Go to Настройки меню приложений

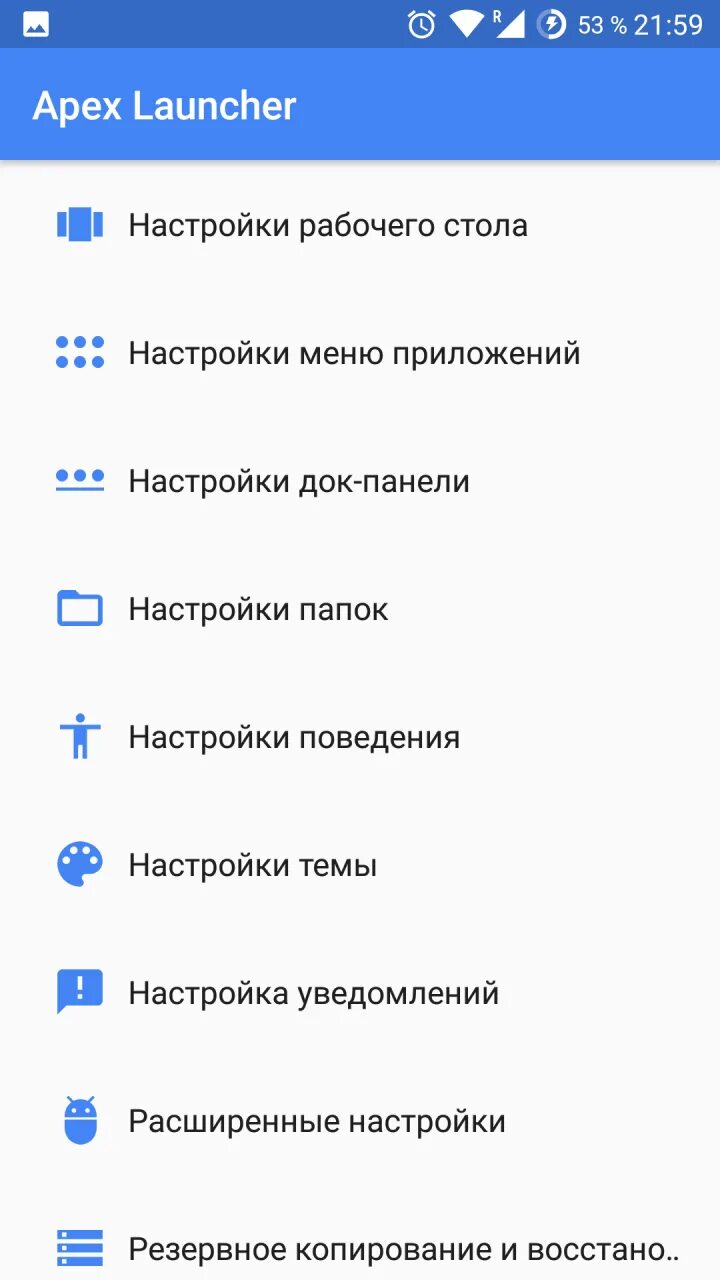(354, 353)
